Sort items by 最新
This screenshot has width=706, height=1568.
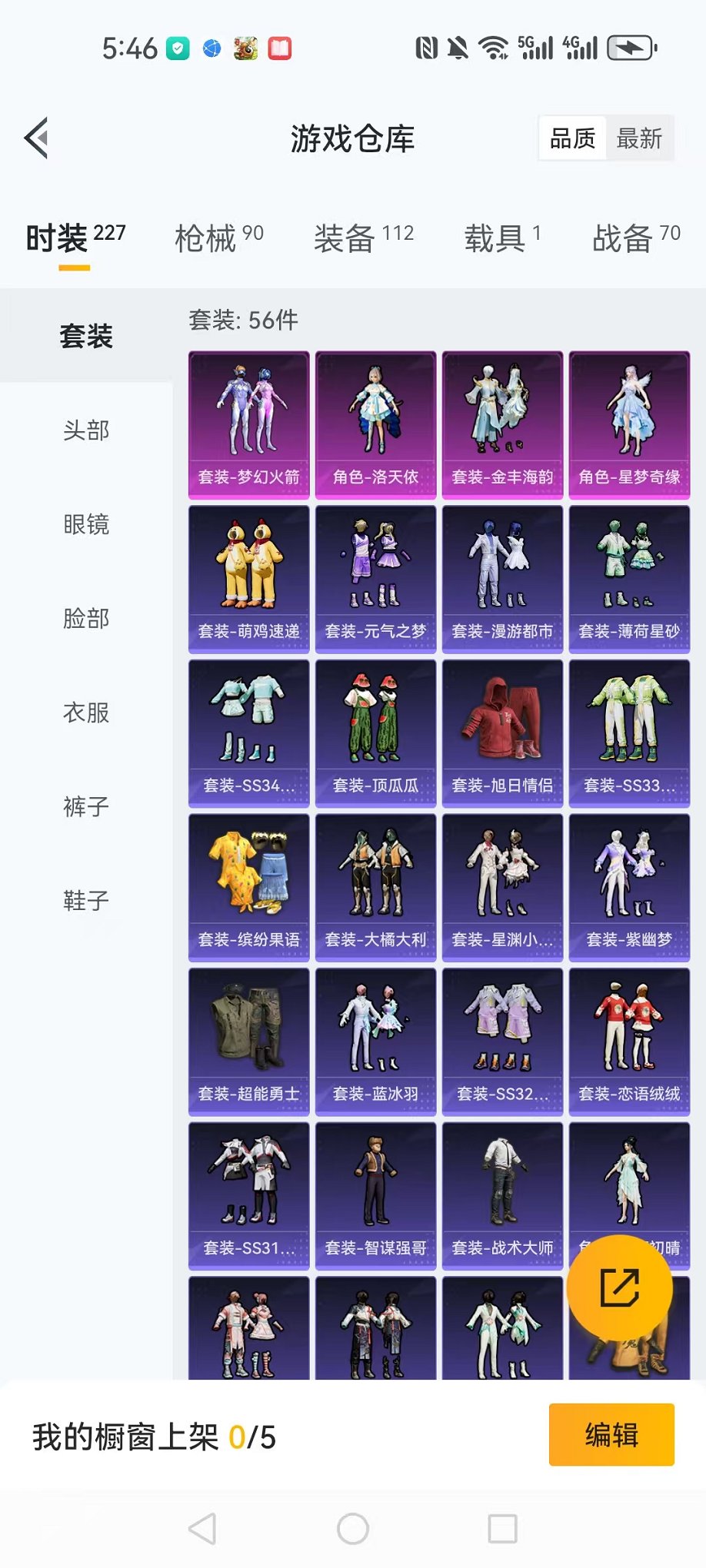[x=638, y=138]
